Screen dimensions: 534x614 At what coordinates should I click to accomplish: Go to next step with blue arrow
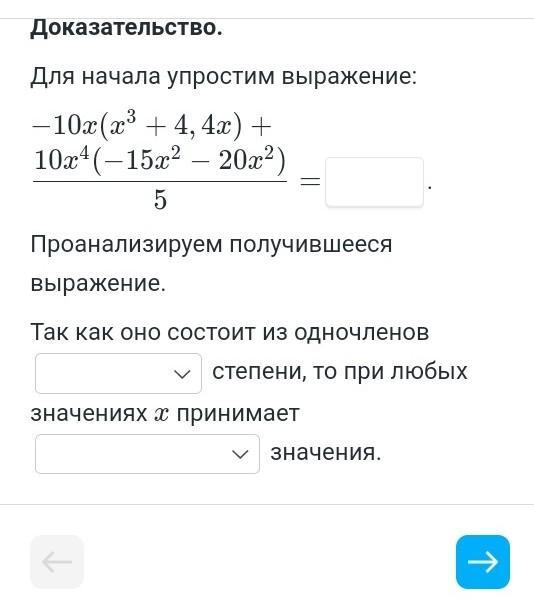[483, 562]
